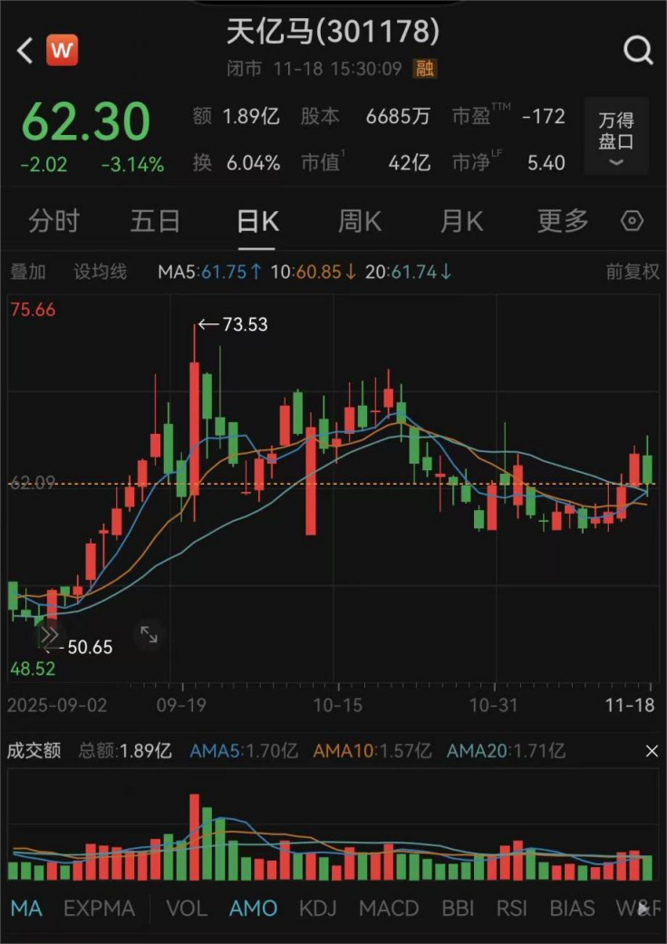Go back using the top-left arrow
Image resolution: width=667 pixels, height=944 pixels.
25,50
